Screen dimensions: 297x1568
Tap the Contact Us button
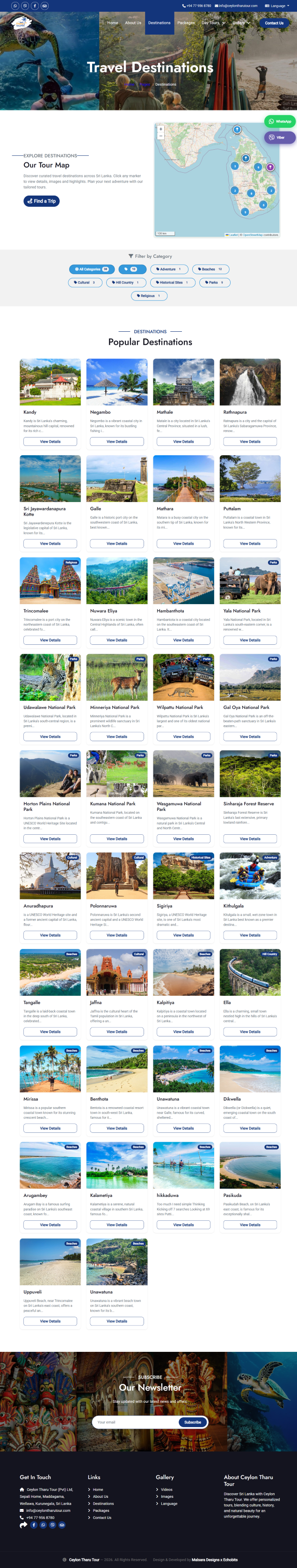point(274,22)
